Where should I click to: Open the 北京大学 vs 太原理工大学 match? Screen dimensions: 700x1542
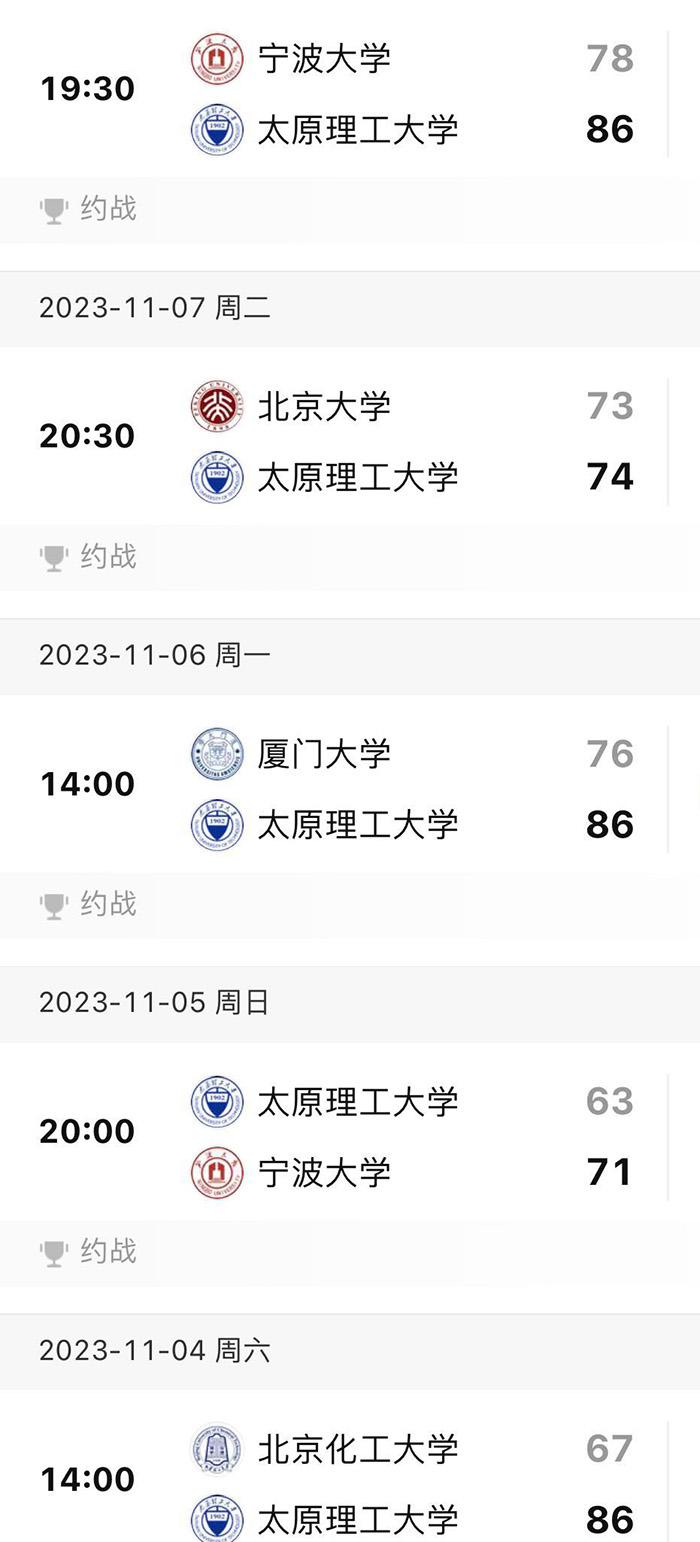click(x=350, y=440)
